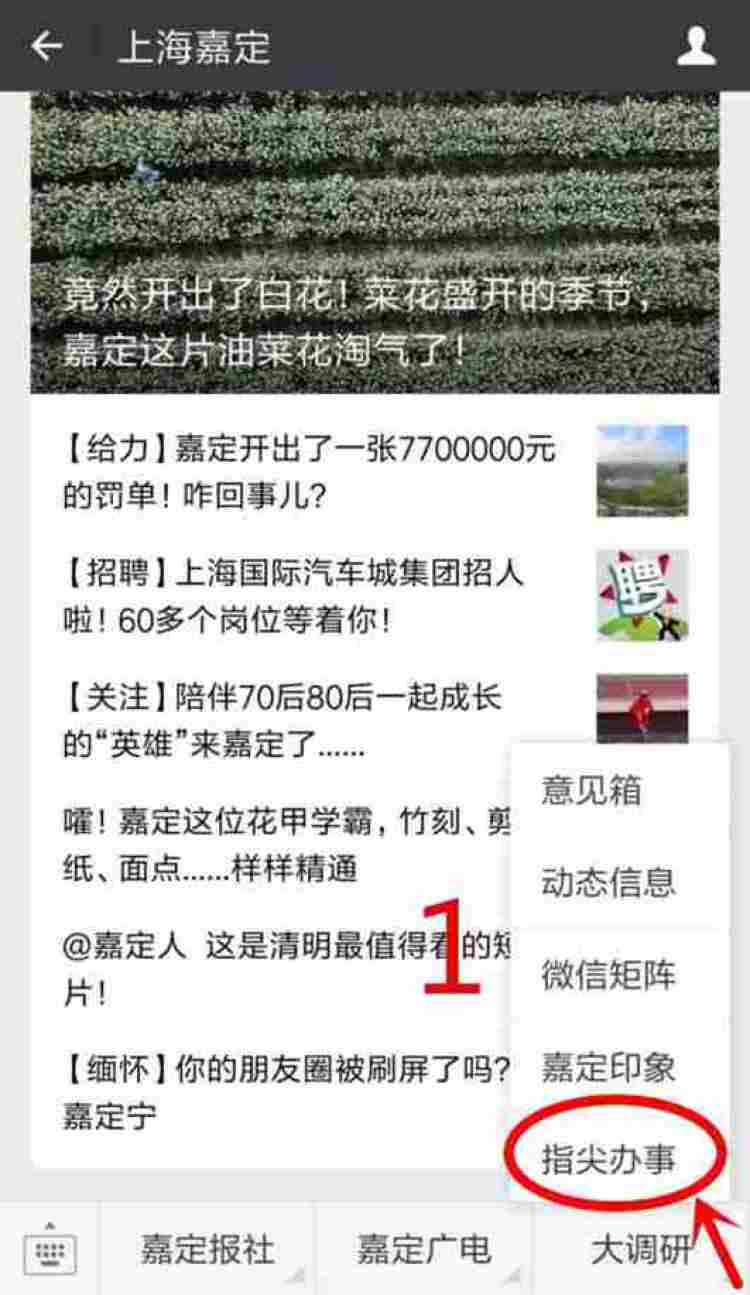750x1295 pixels.
Task: Go back from 上海嘉定 chat
Action: (45, 47)
